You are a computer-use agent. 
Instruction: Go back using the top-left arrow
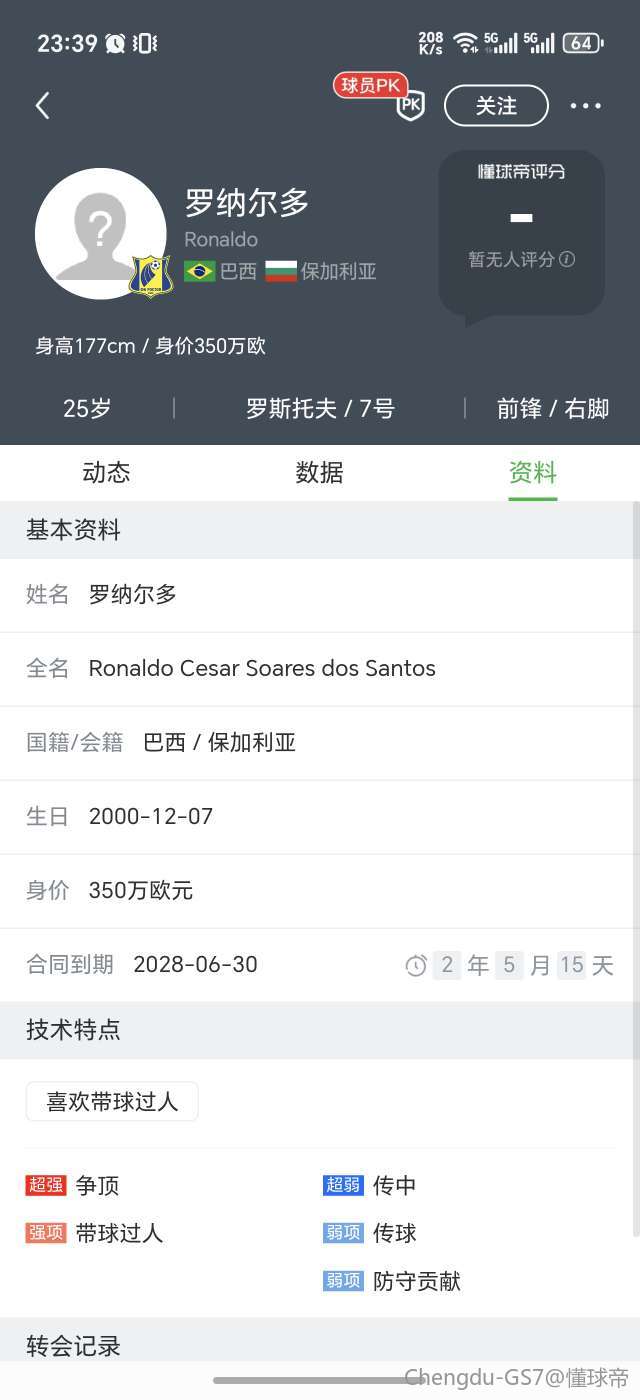click(42, 106)
